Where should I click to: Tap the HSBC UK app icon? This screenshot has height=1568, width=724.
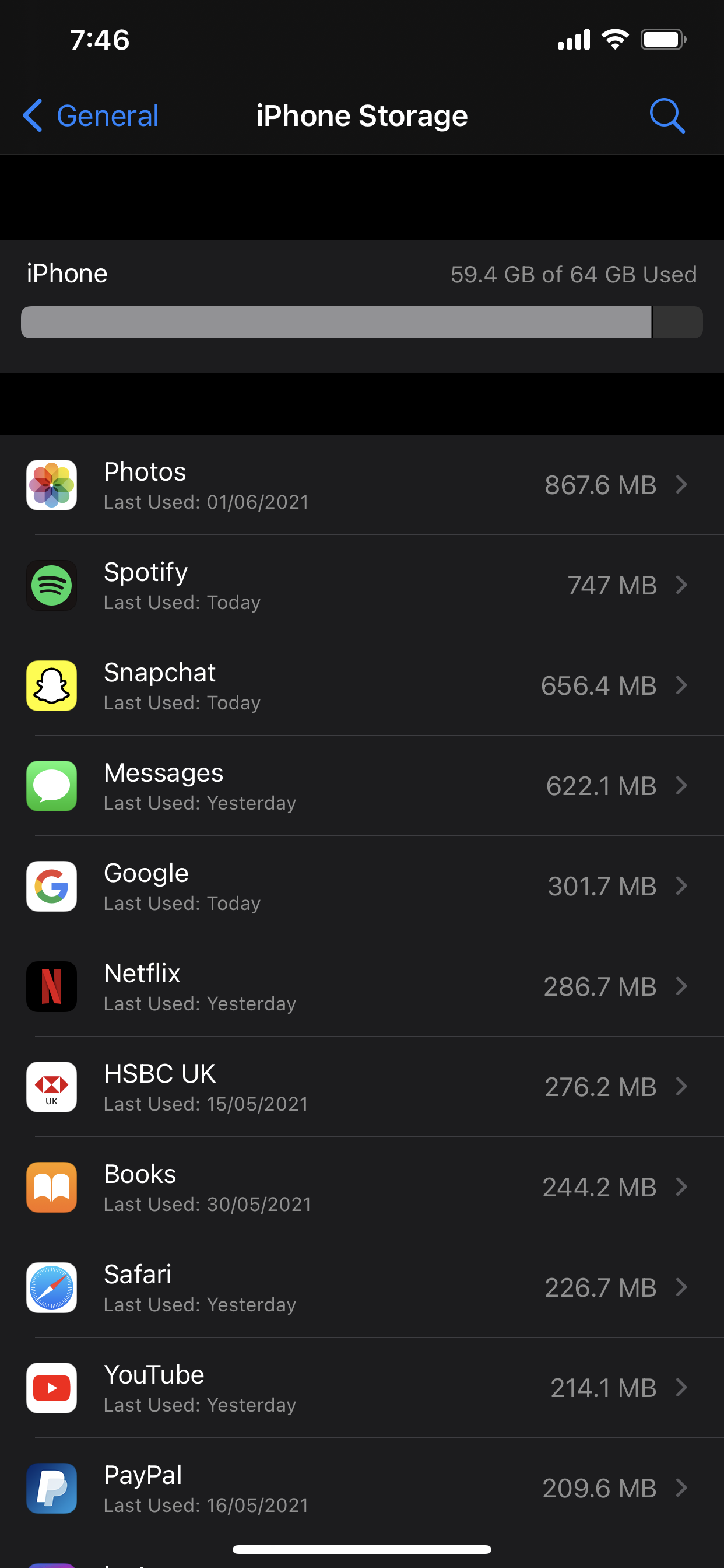click(x=52, y=1087)
